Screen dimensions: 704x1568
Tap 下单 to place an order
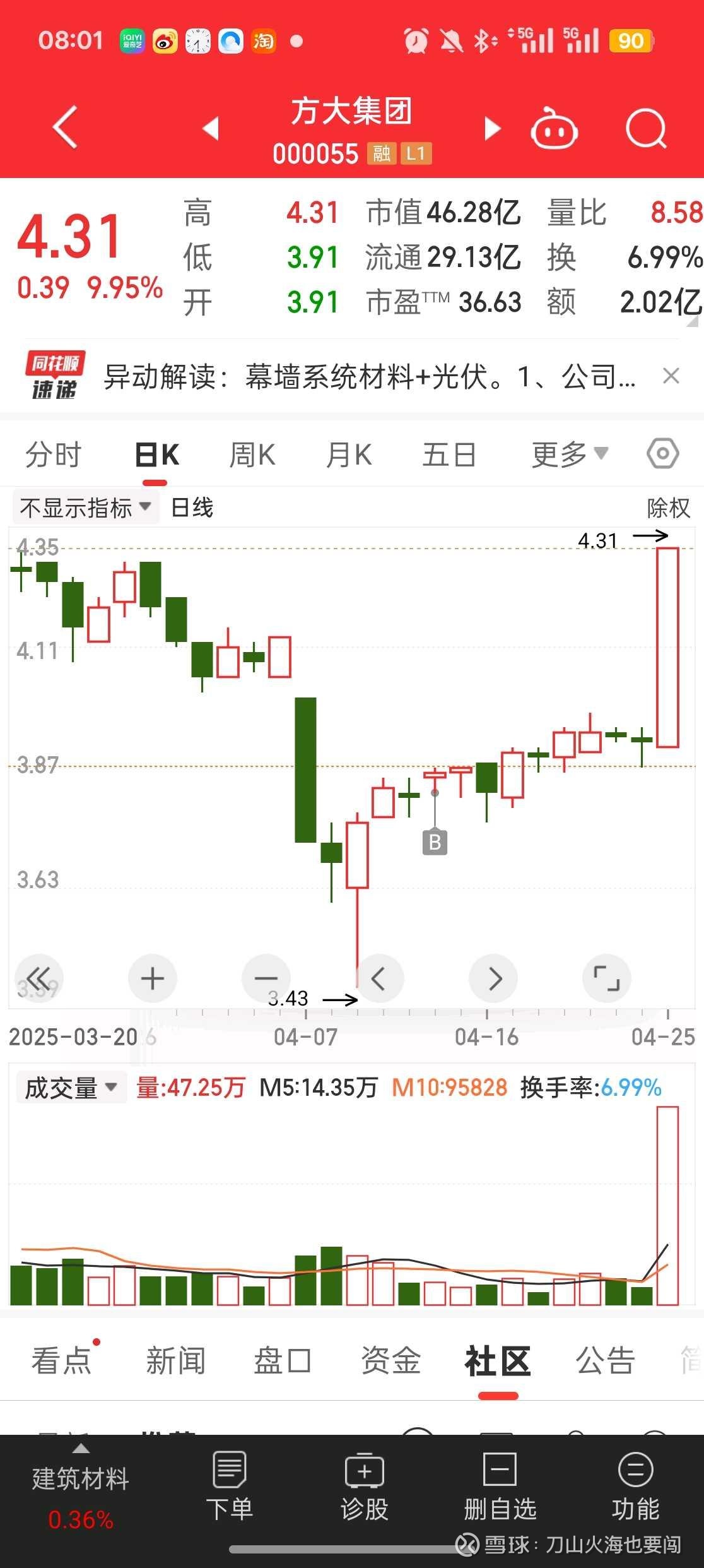[230, 1486]
